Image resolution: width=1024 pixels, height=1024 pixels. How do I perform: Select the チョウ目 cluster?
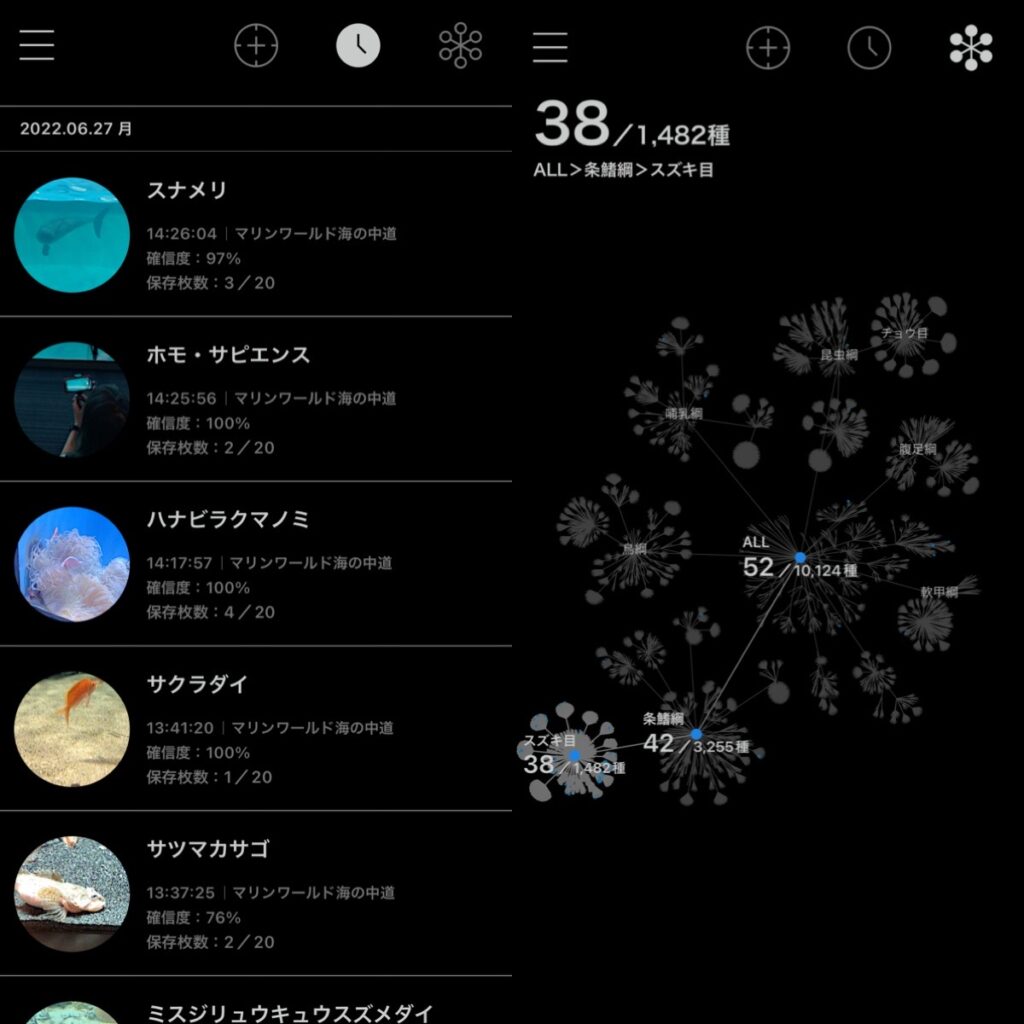point(904,333)
